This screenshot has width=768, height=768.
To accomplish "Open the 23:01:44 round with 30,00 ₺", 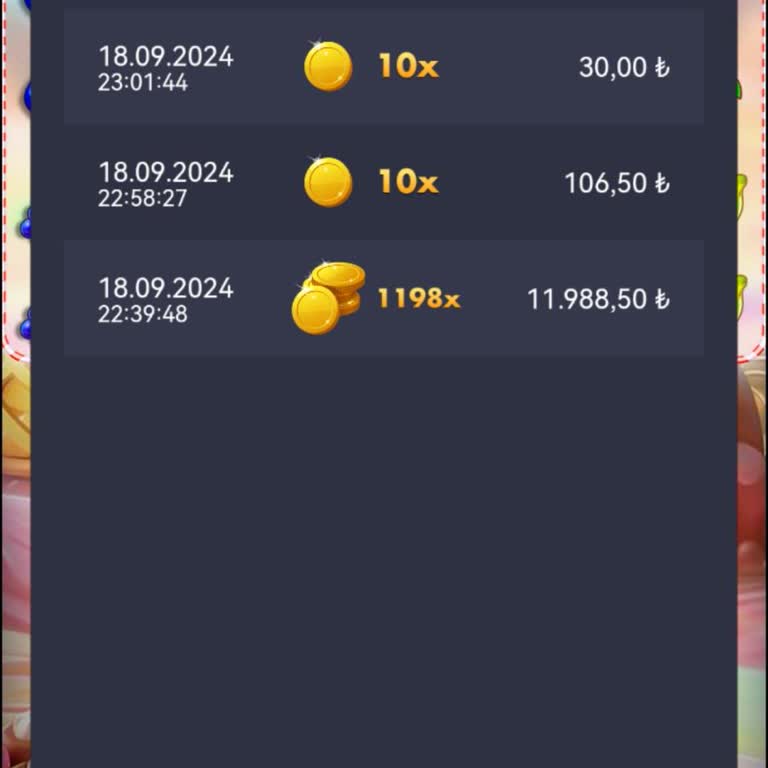I will coord(384,67).
